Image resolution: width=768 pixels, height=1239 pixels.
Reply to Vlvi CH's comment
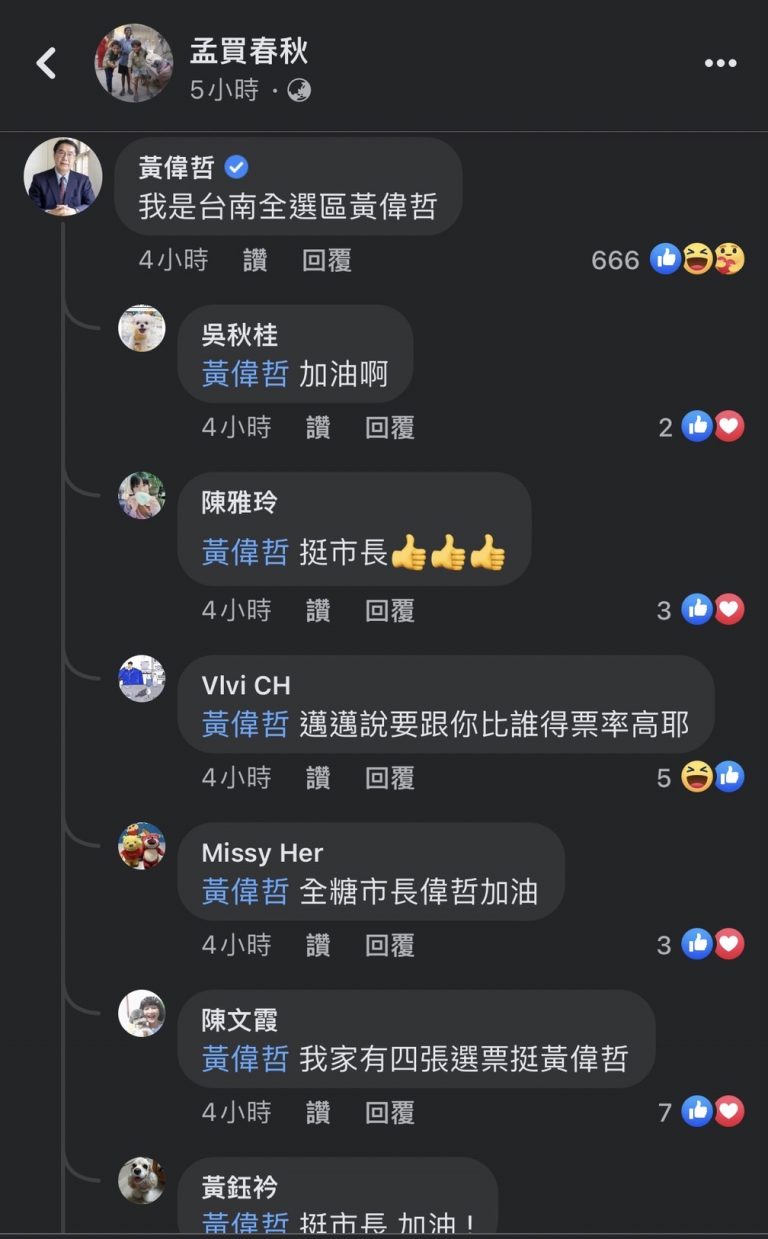click(x=390, y=778)
